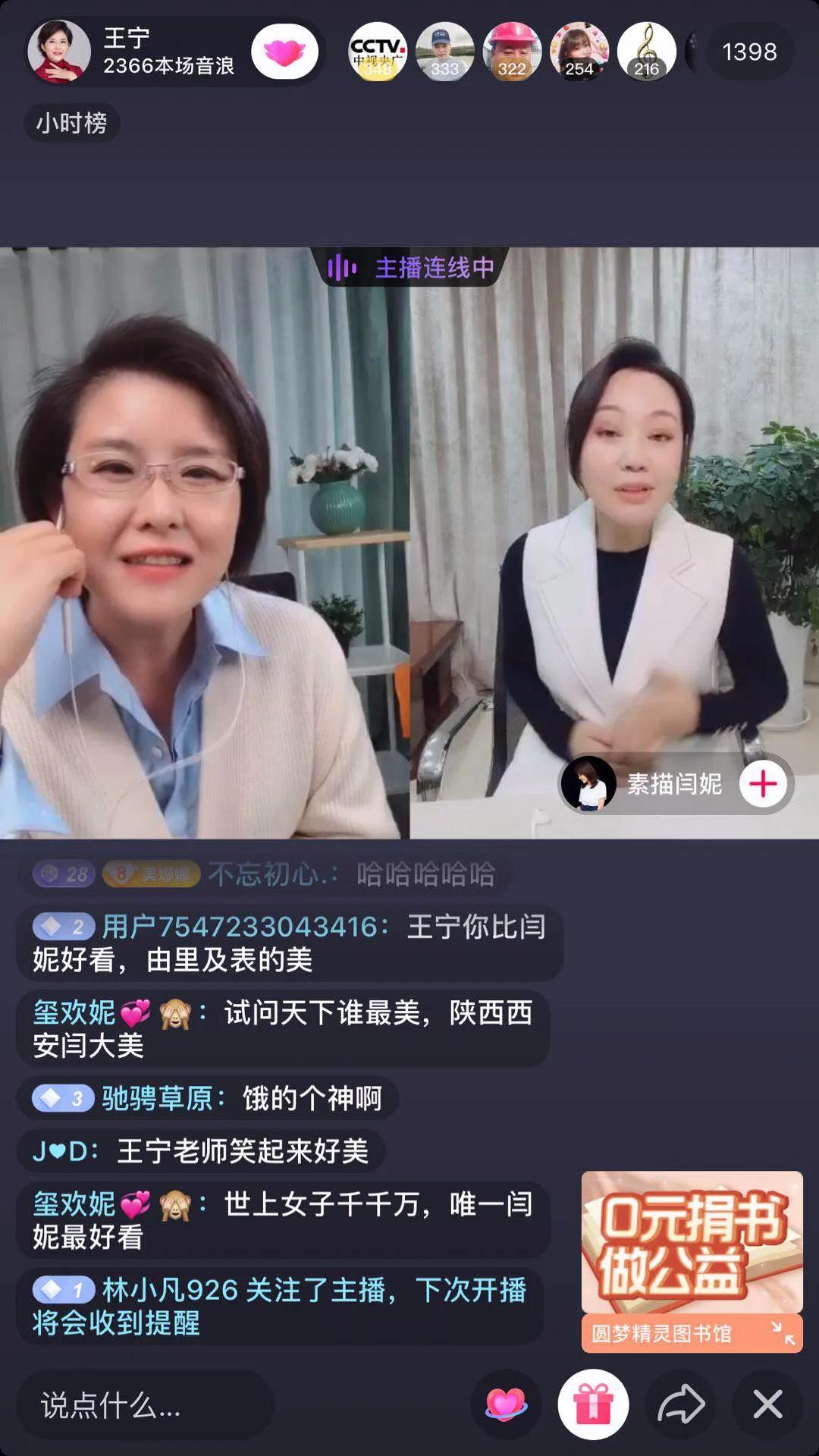
Task: Open the viewer avatar showing 254
Action: point(579,52)
